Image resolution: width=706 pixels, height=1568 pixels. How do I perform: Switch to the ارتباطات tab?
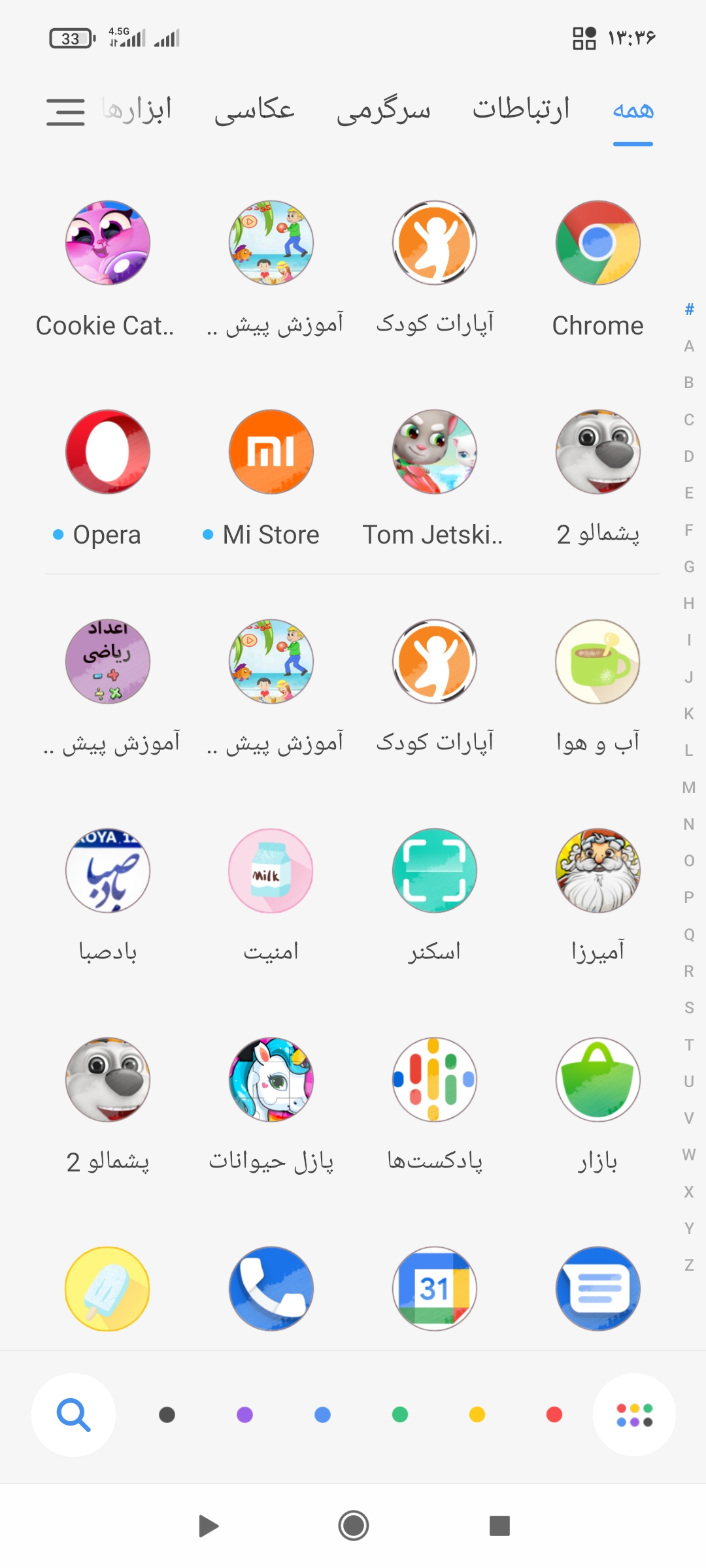coord(521,109)
